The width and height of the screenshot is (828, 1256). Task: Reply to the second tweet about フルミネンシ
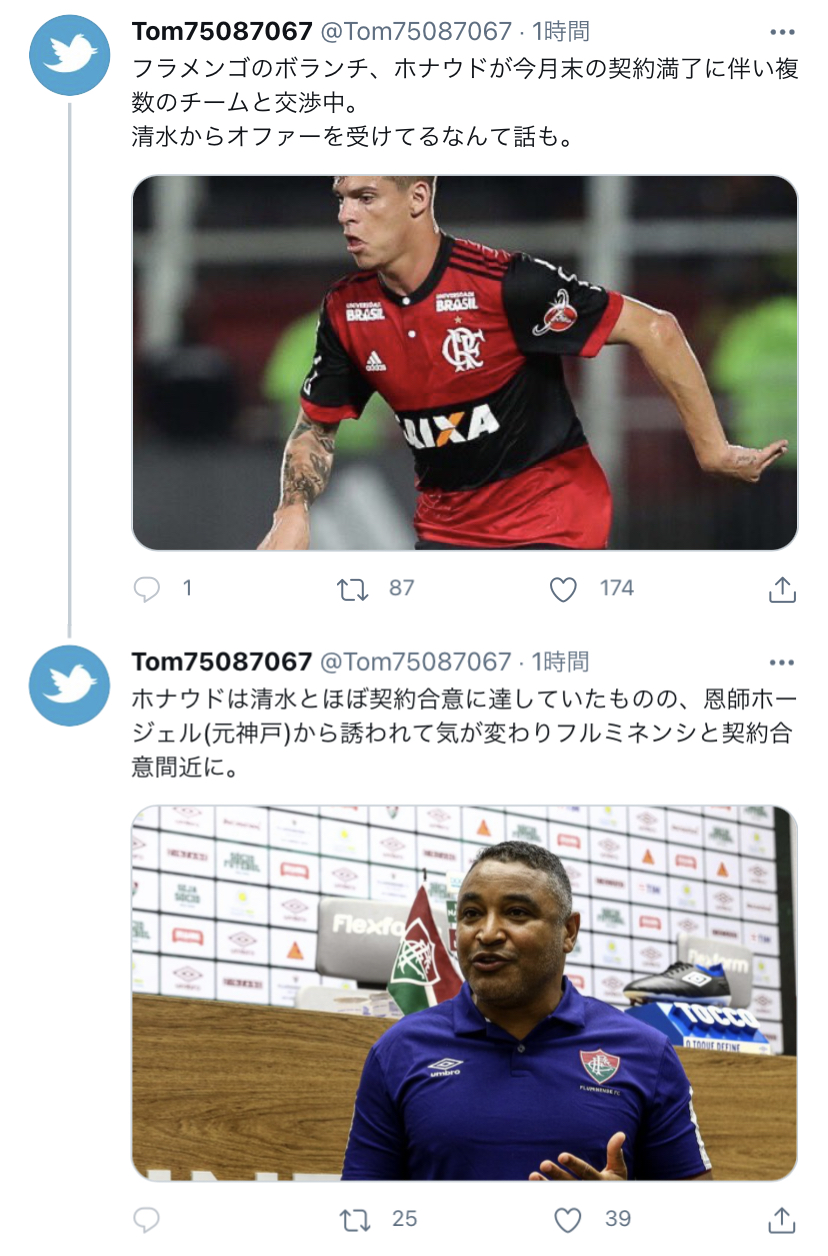click(147, 1219)
